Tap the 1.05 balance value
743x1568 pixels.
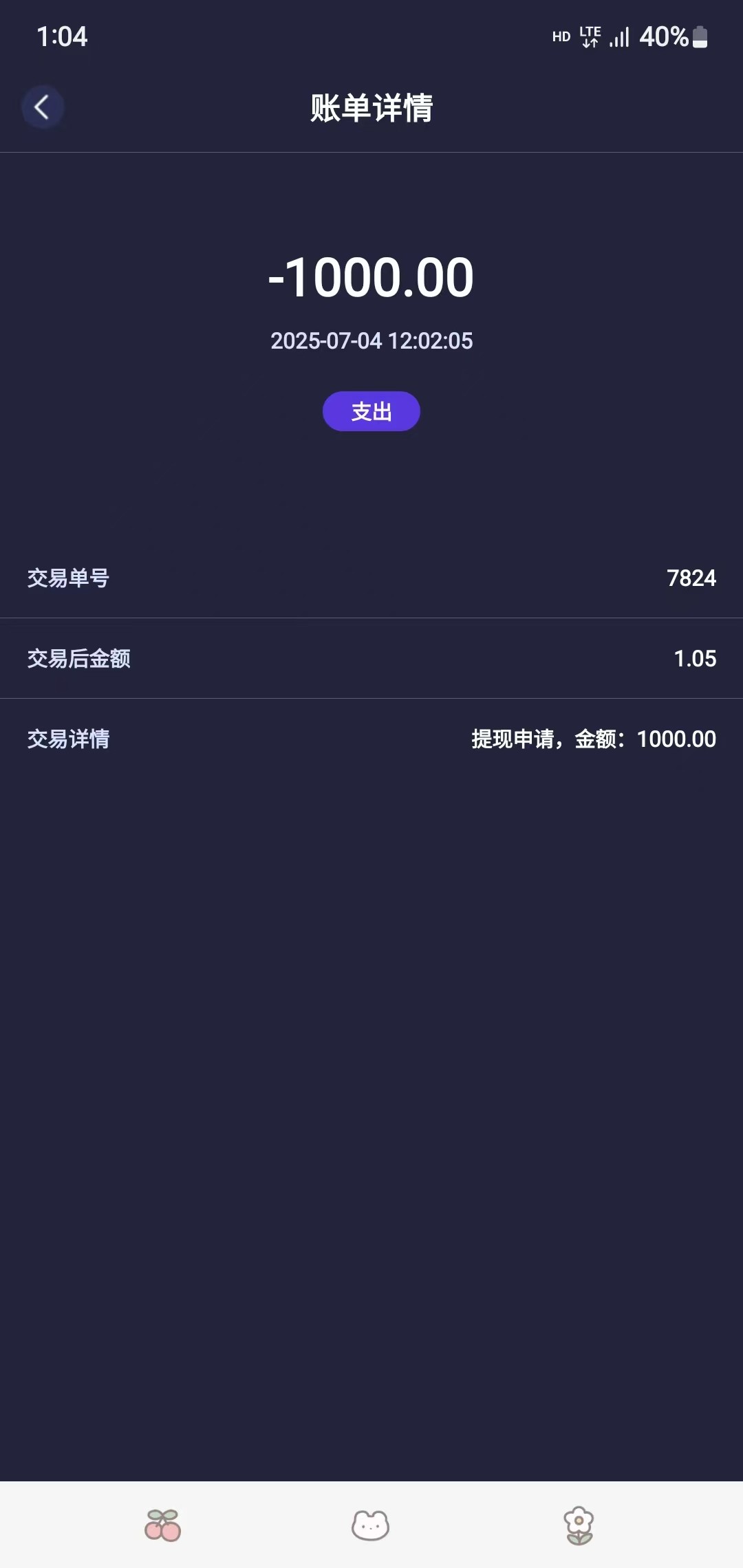[x=695, y=658]
